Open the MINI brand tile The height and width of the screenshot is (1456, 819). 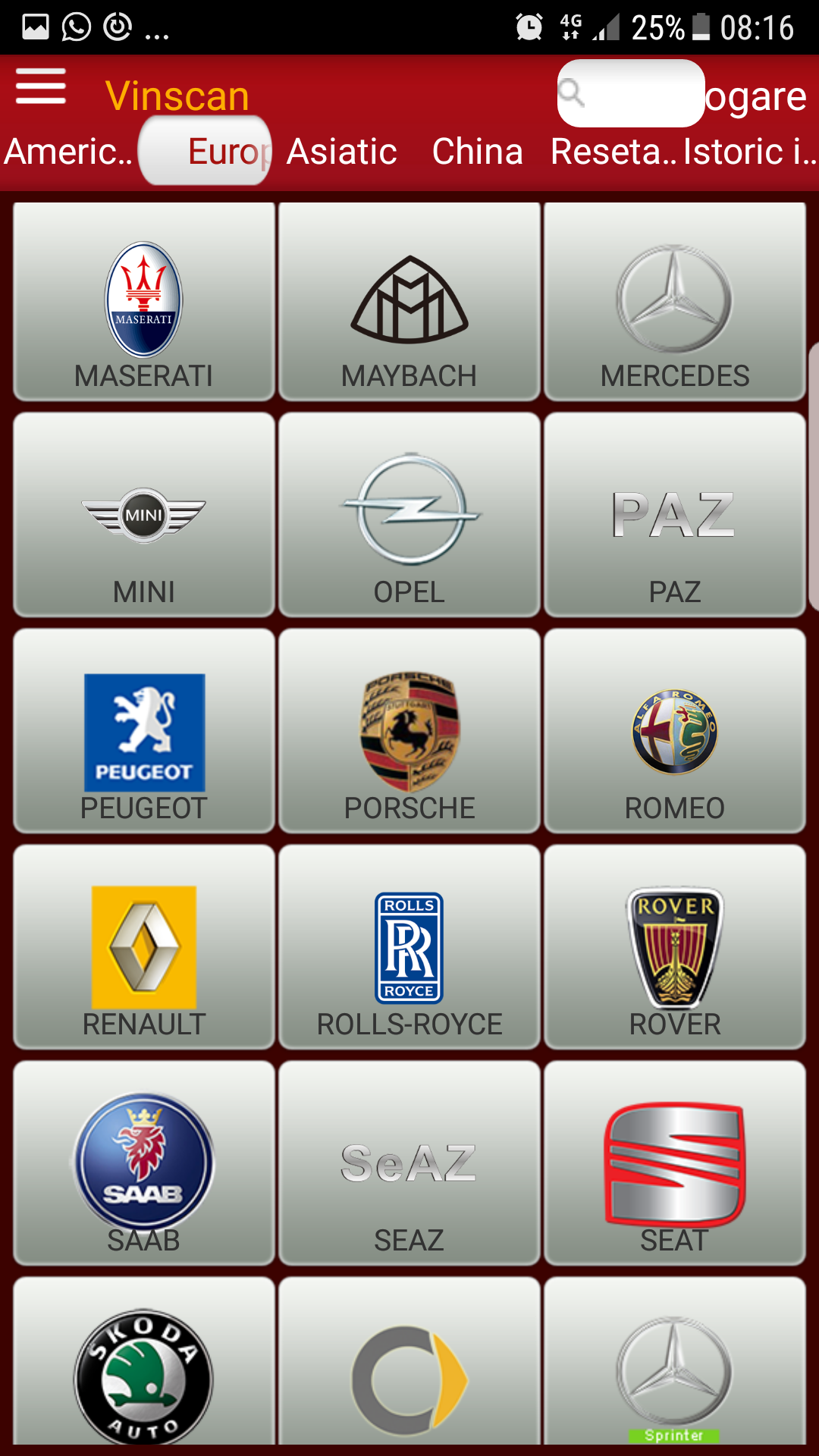[x=144, y=515]
